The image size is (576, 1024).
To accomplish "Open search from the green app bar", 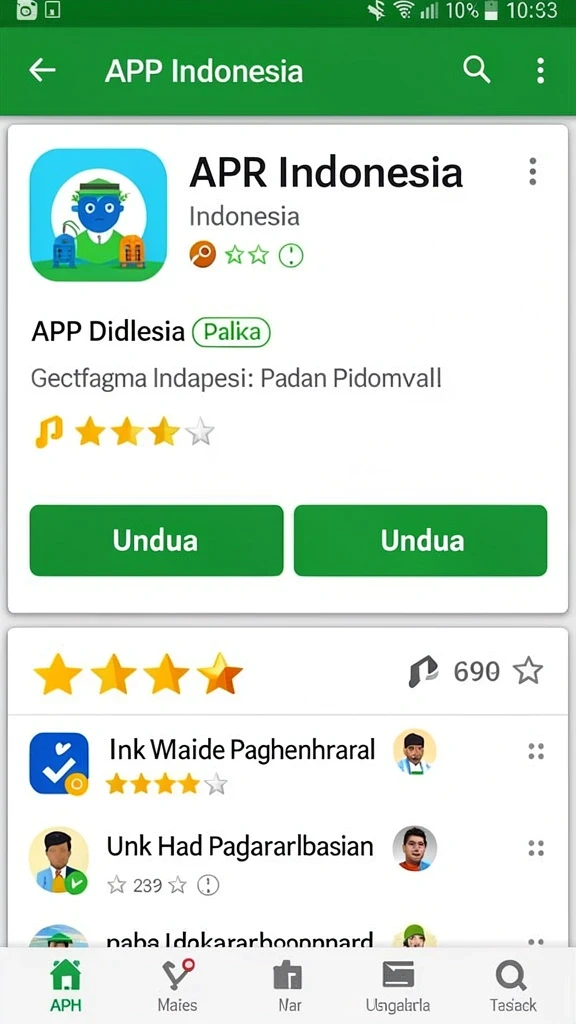I will coord(477,69).
